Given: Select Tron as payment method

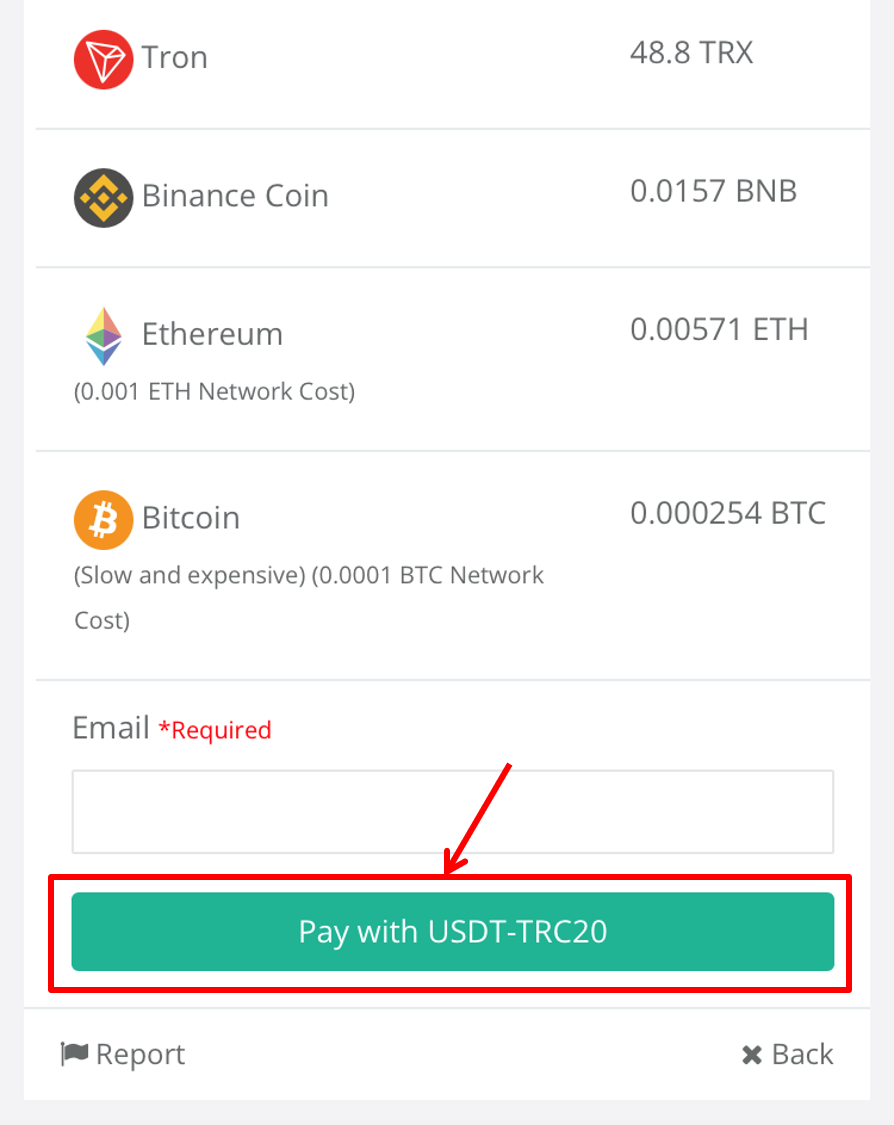Looking at the screenshot, I should point(175,58).
